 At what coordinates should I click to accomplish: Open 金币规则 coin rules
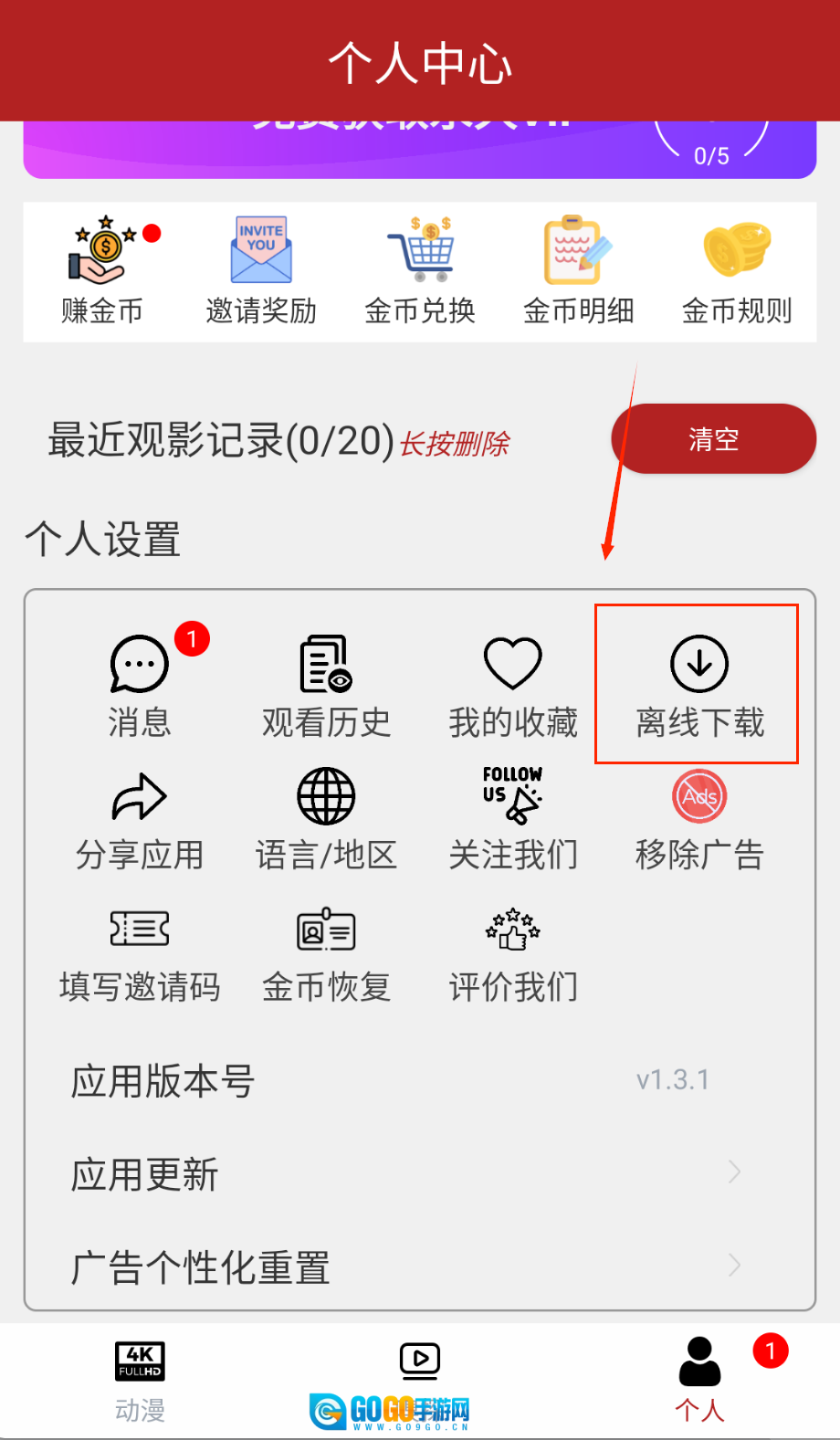pos(737,272)
